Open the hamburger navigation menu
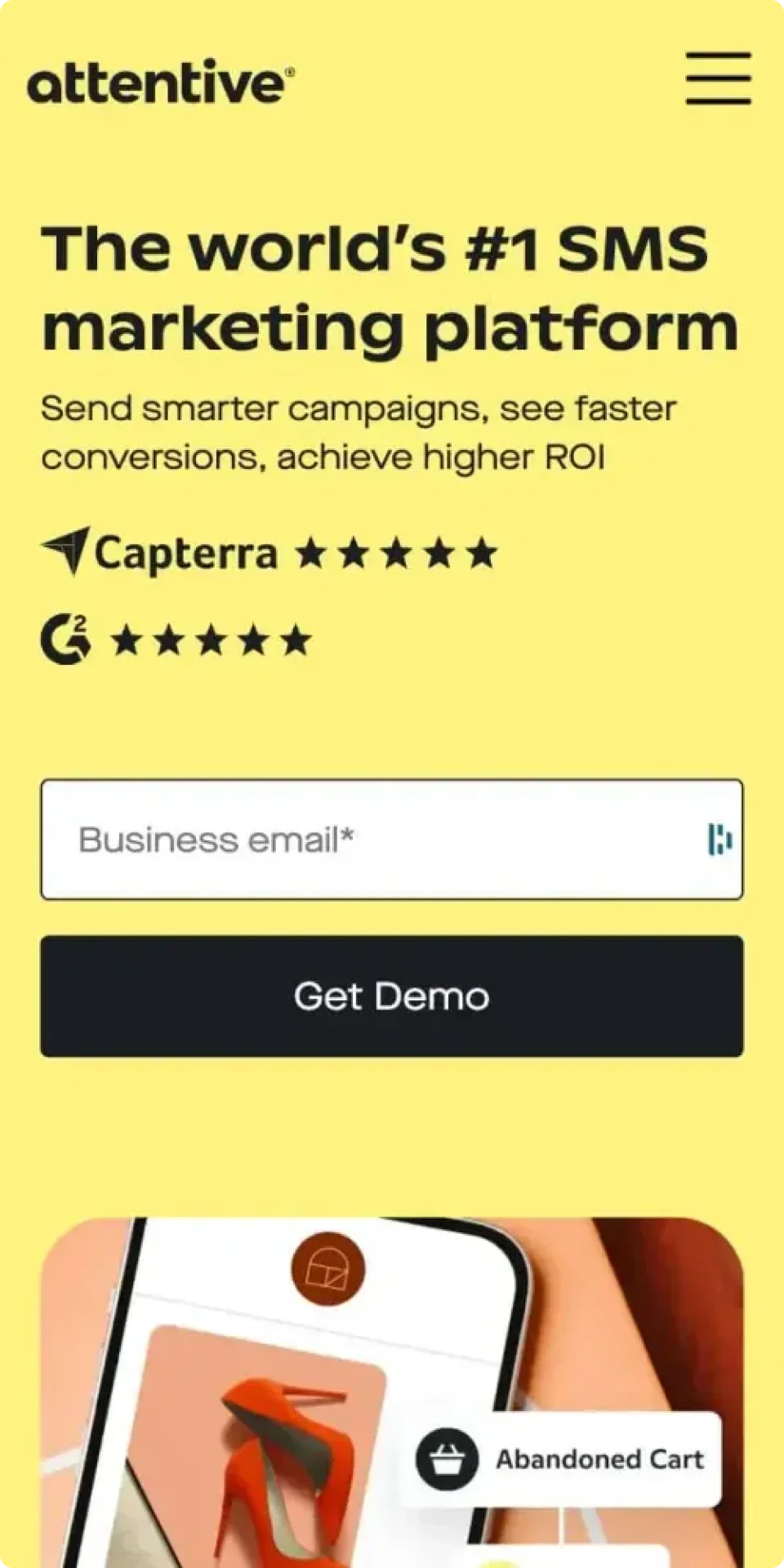This screenshot has height=1568, width=784. (x=718, y=78)
